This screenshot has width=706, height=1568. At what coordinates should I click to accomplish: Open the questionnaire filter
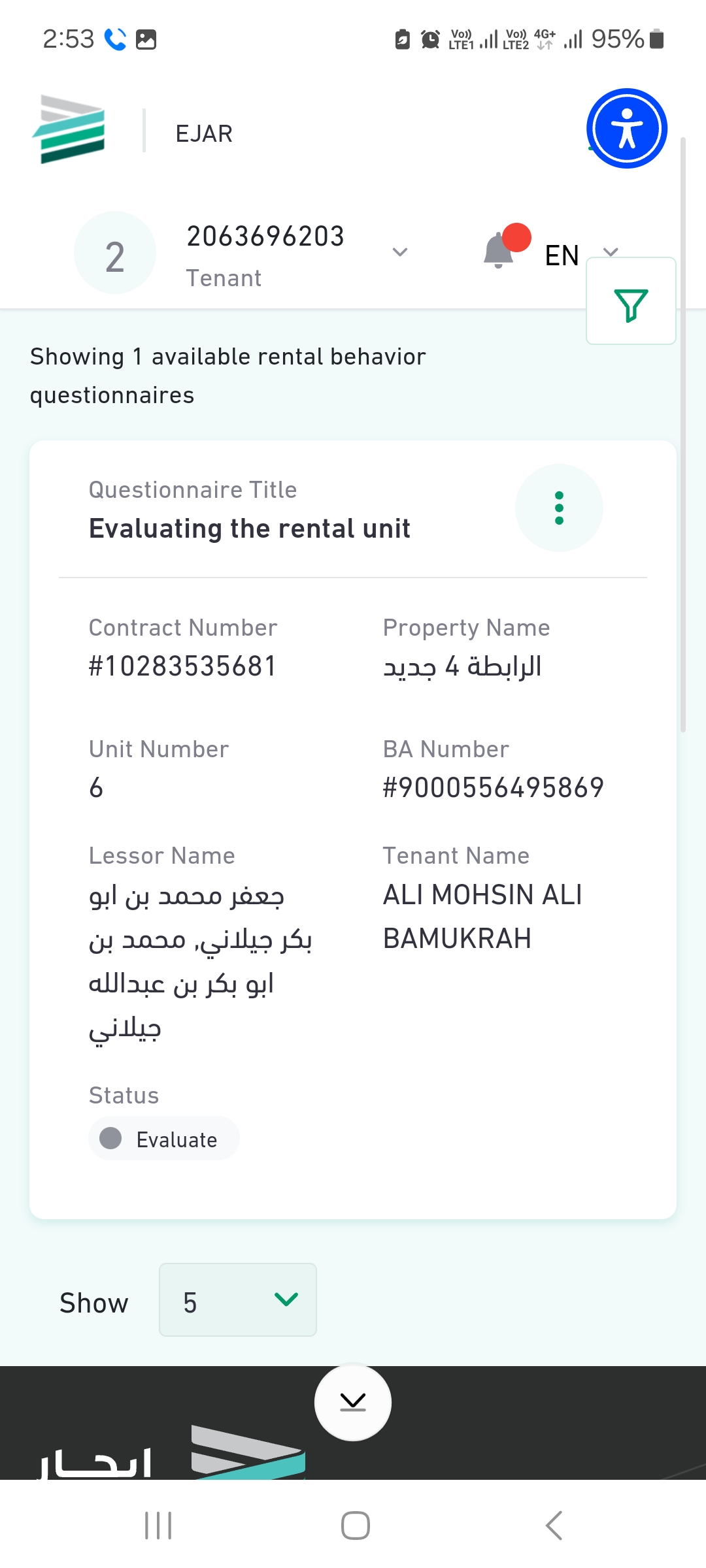tap(631, 302)
